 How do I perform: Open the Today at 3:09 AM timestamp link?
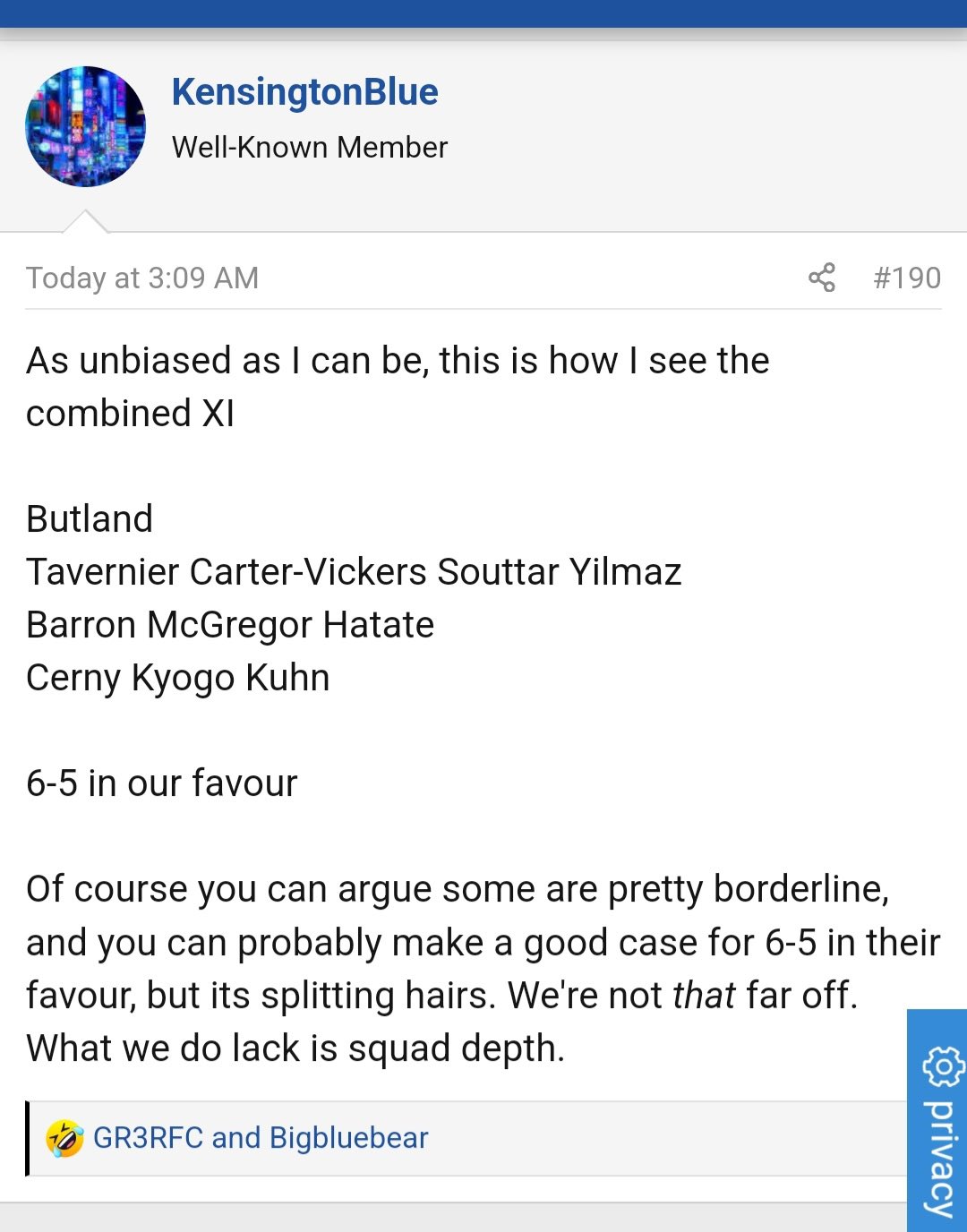tap(142, 278)
